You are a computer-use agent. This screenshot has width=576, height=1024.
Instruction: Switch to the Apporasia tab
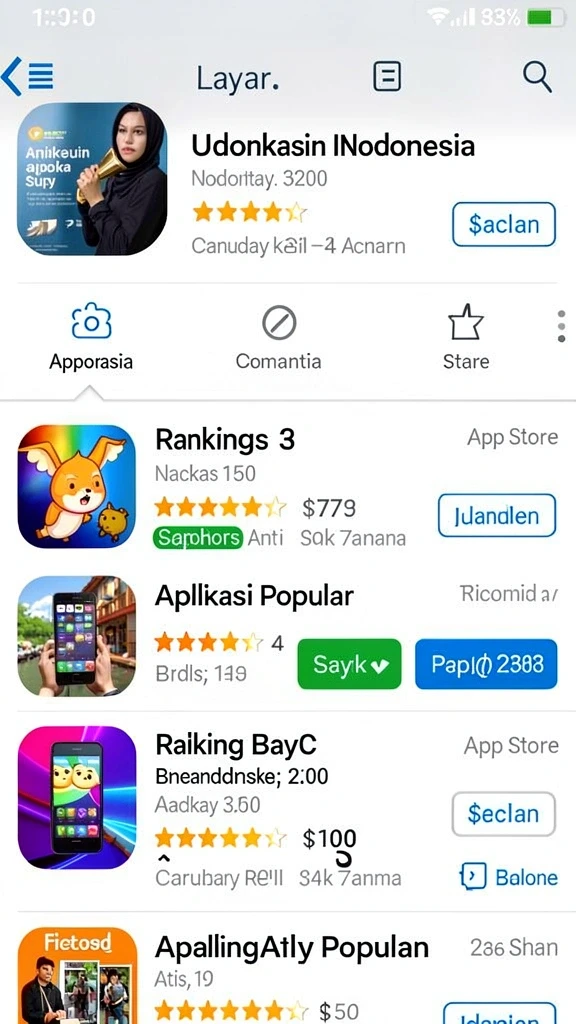pos(91,337)
